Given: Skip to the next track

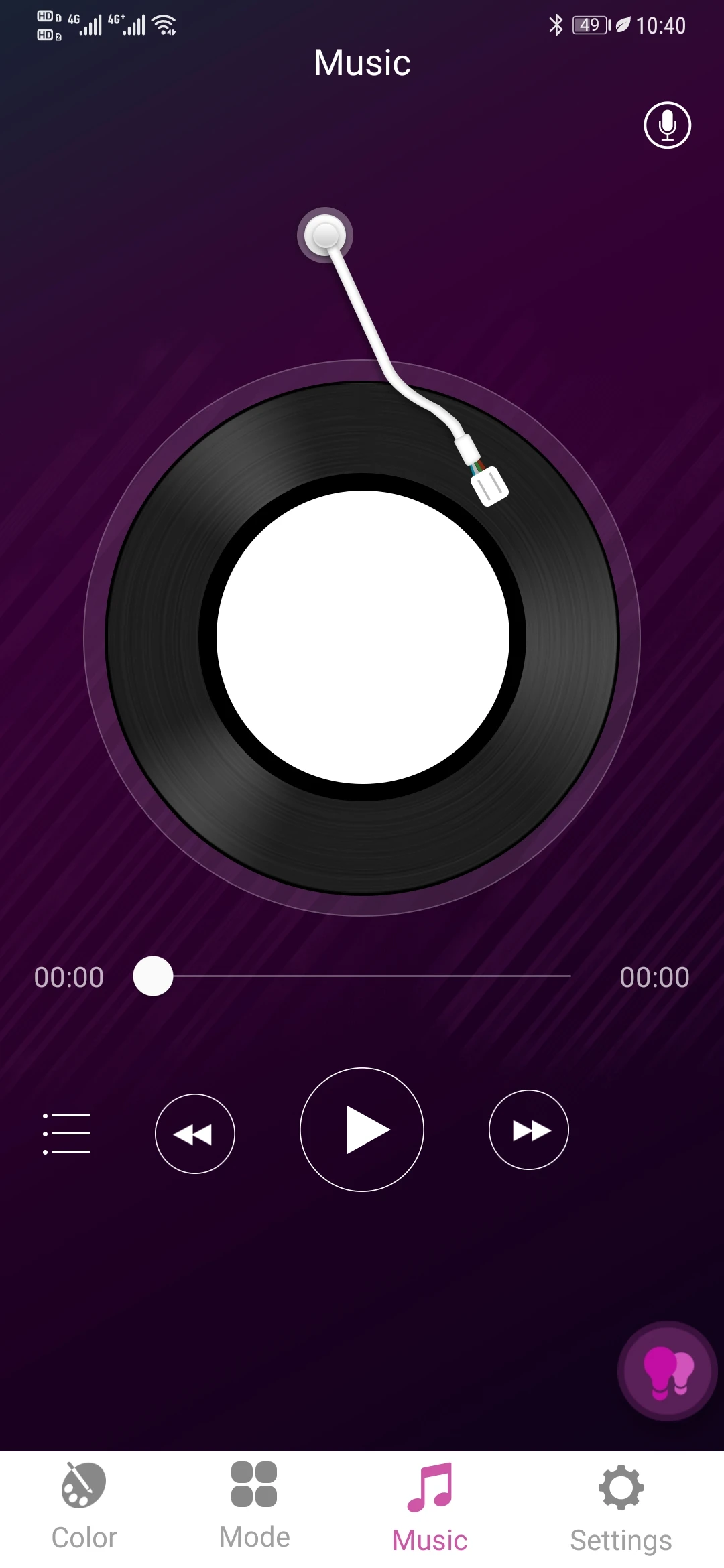Looking at the screenshot, I should tap(529, 1130).
